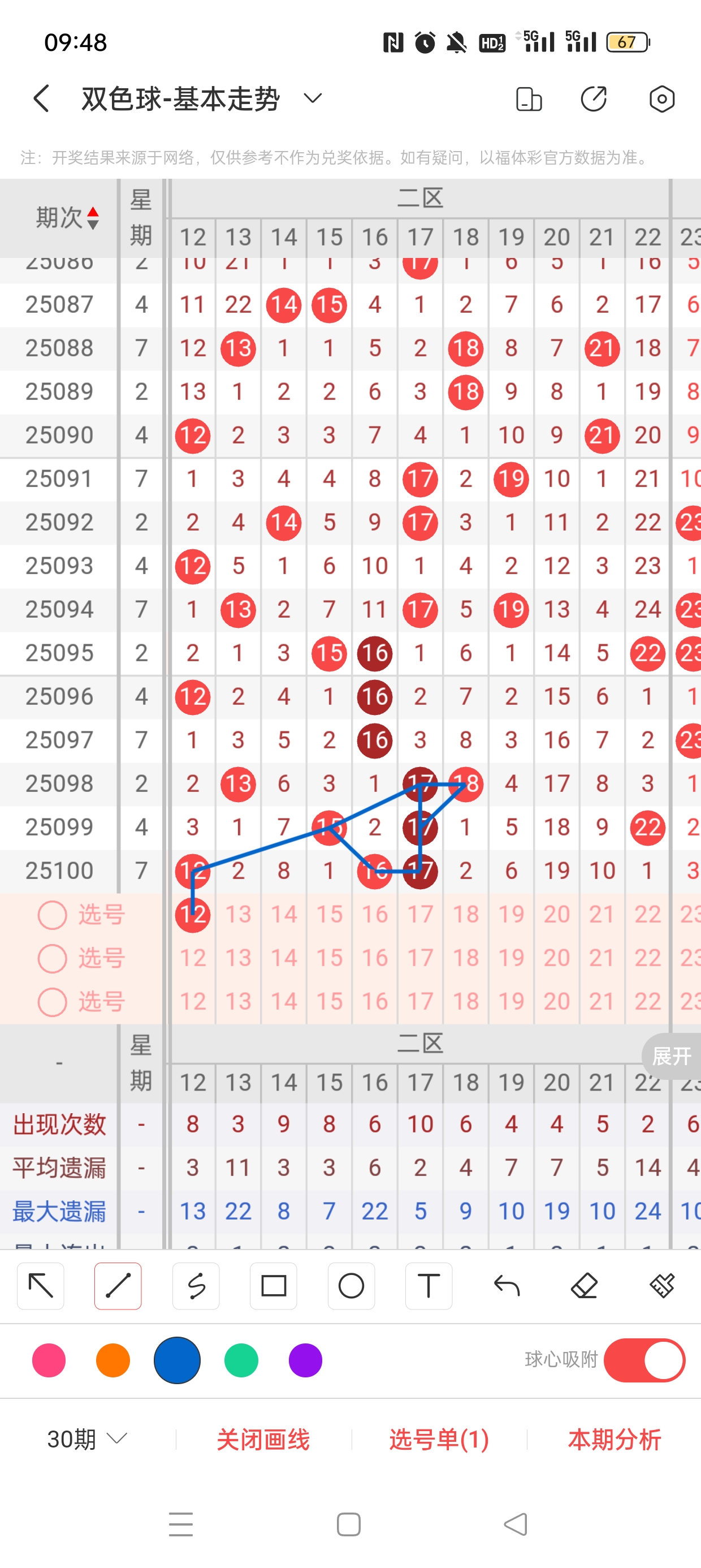Sort the issues by 期次
This screenshot has width=701, height=1568.
[x=67, y=217]
